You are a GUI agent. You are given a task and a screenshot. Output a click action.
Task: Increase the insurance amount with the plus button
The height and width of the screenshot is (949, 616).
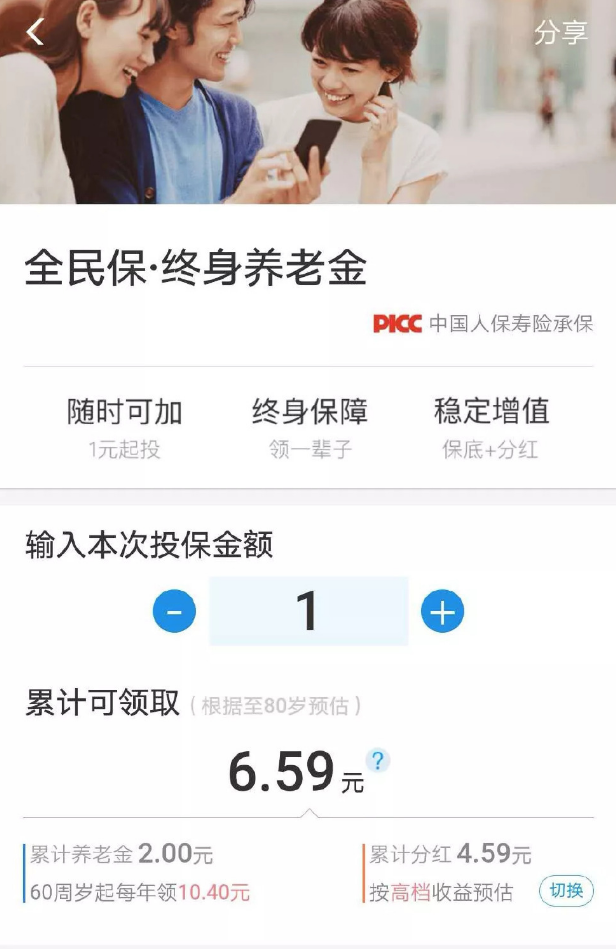442,611
